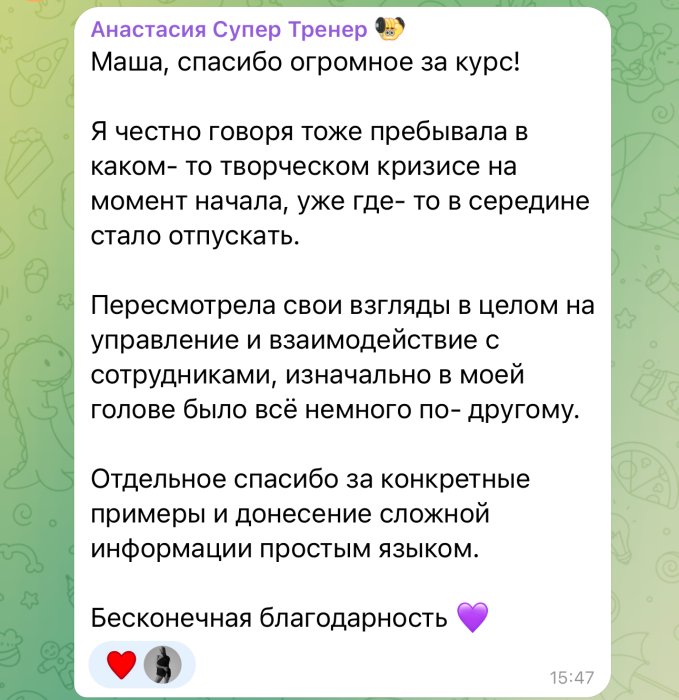The image size is (679, 700).
Task: Open Анастасия Супер Тренер's profile from sender name
Action: coord(230,30)
